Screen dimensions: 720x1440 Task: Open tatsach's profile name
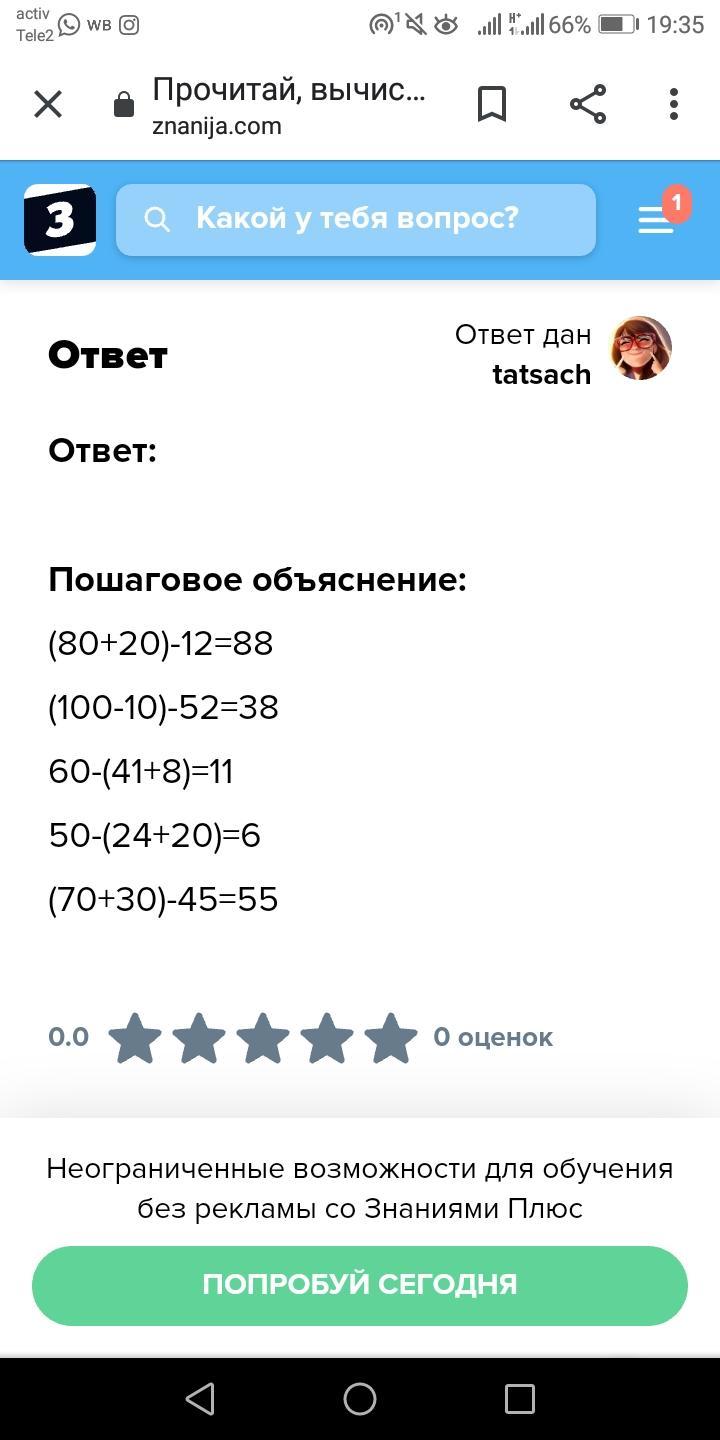tap(541, 374)
